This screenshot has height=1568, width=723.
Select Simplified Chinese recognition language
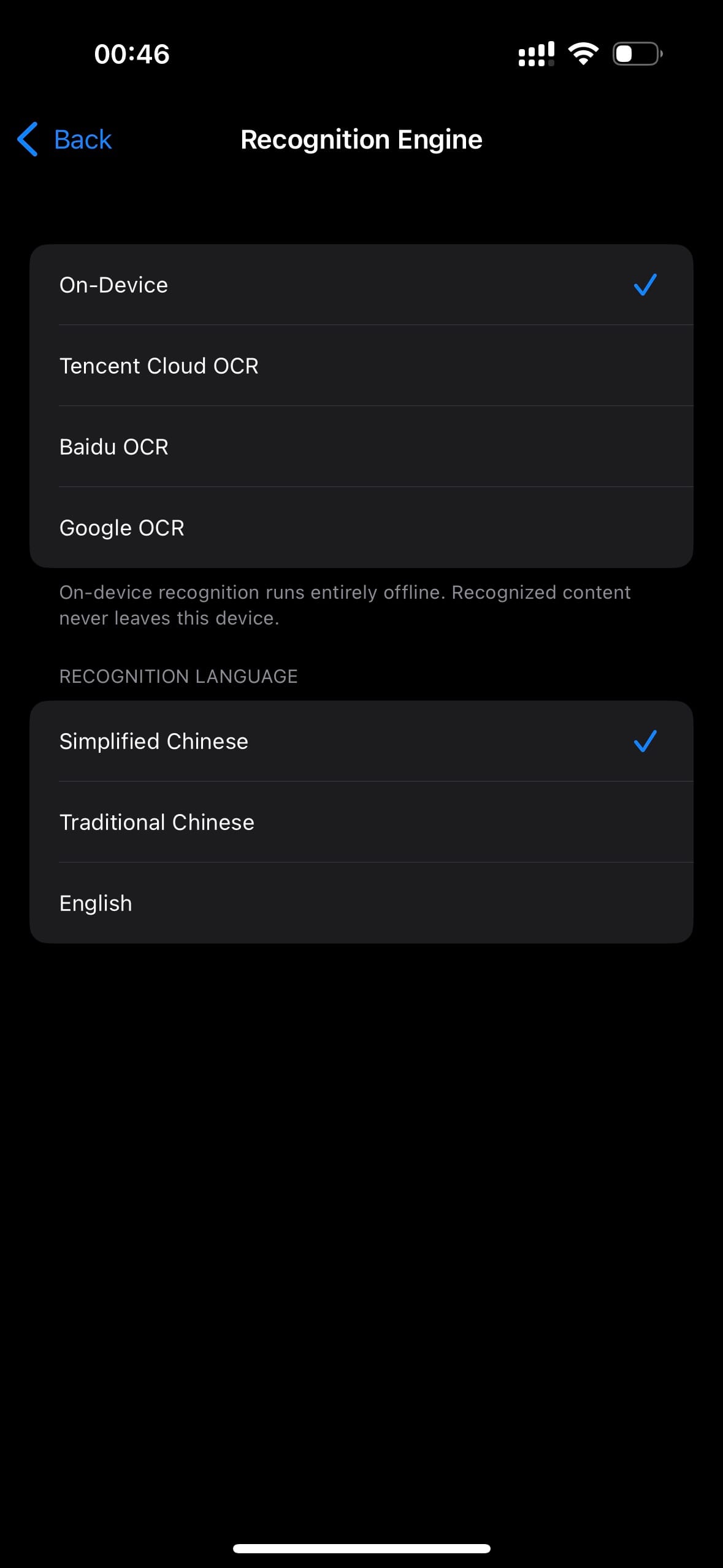[361, 741]
